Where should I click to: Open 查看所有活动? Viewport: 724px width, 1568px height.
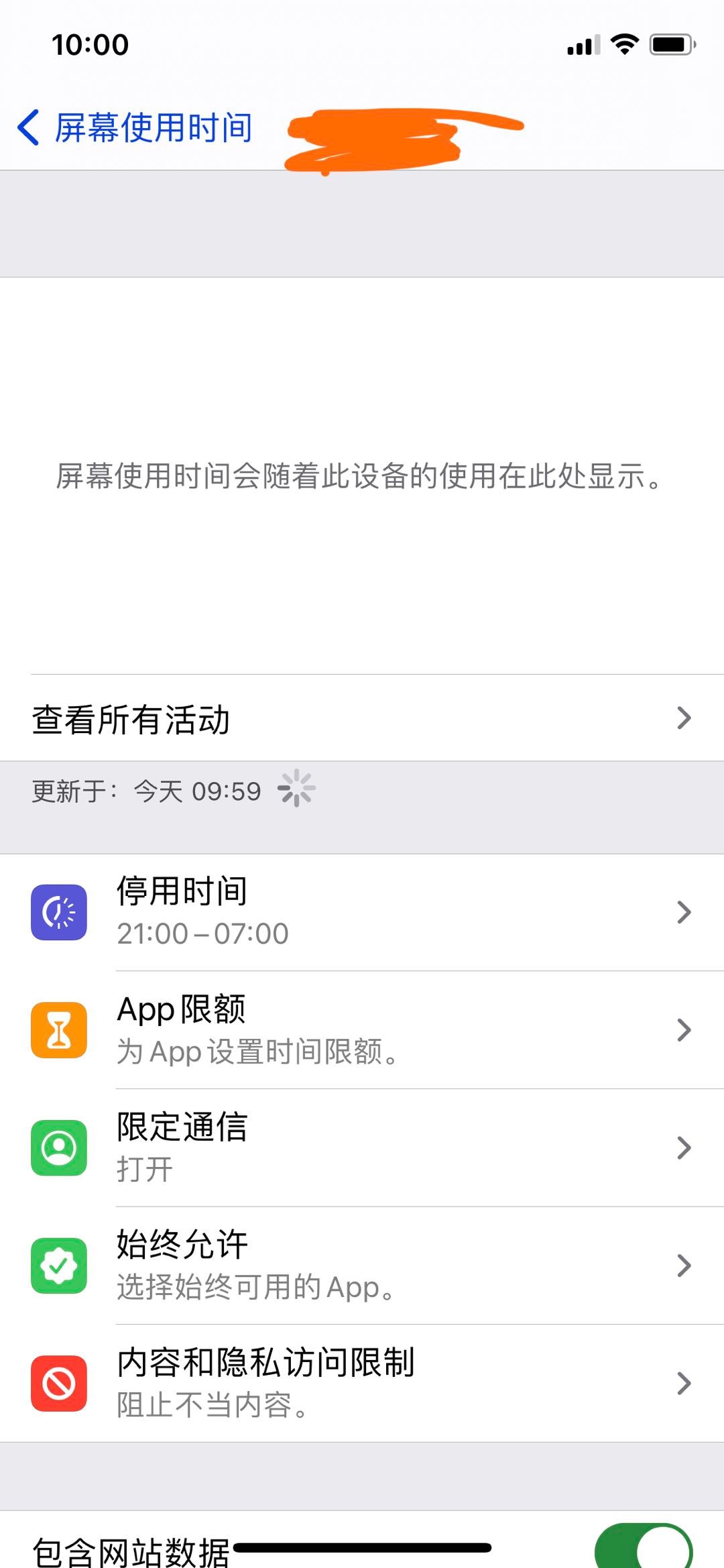click(362, 718)
